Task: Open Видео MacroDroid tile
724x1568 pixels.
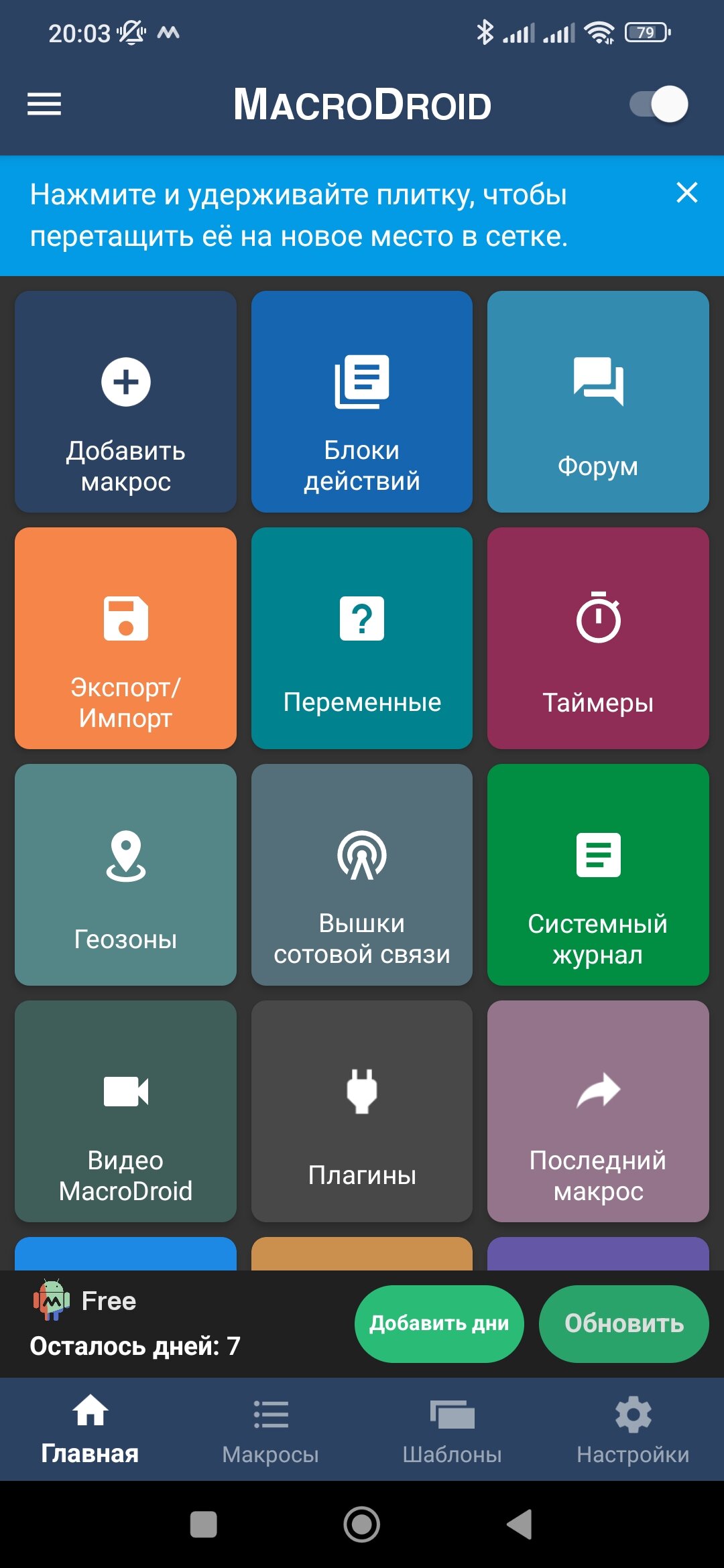Action: (125, 1111)
